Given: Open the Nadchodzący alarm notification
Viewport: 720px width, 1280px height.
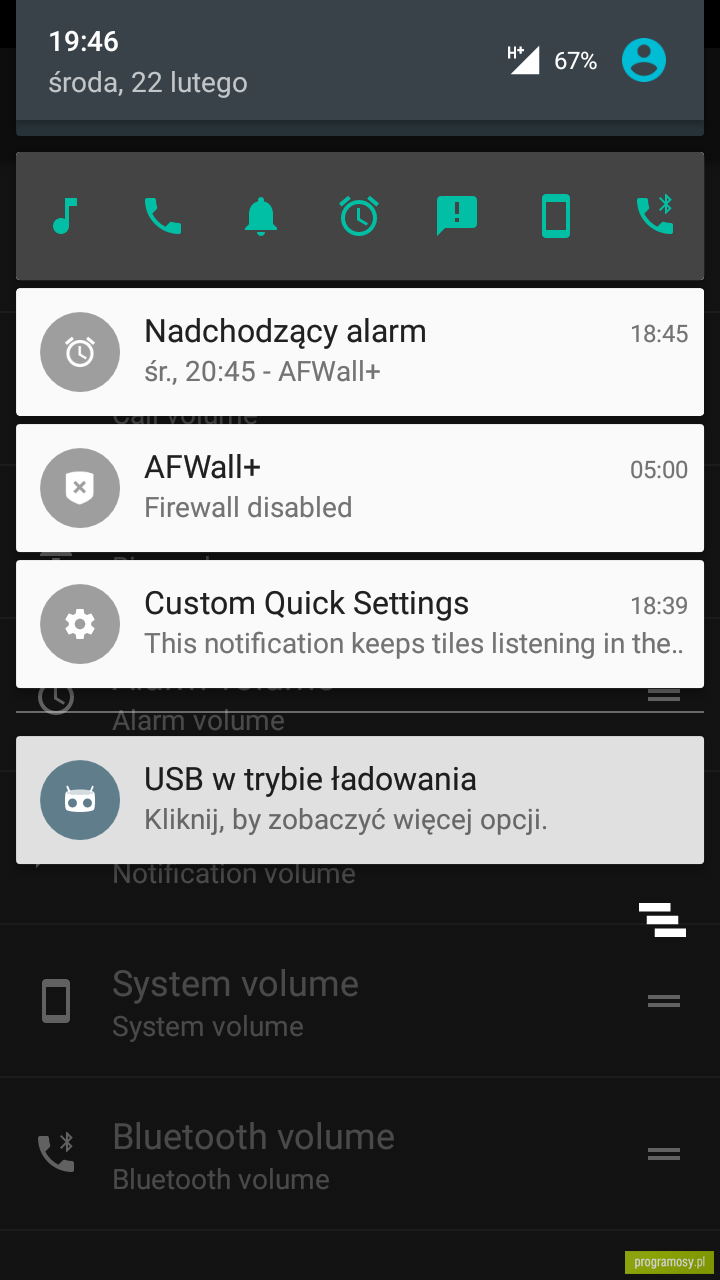Looking at the screenshot, I should click(360, 352).
